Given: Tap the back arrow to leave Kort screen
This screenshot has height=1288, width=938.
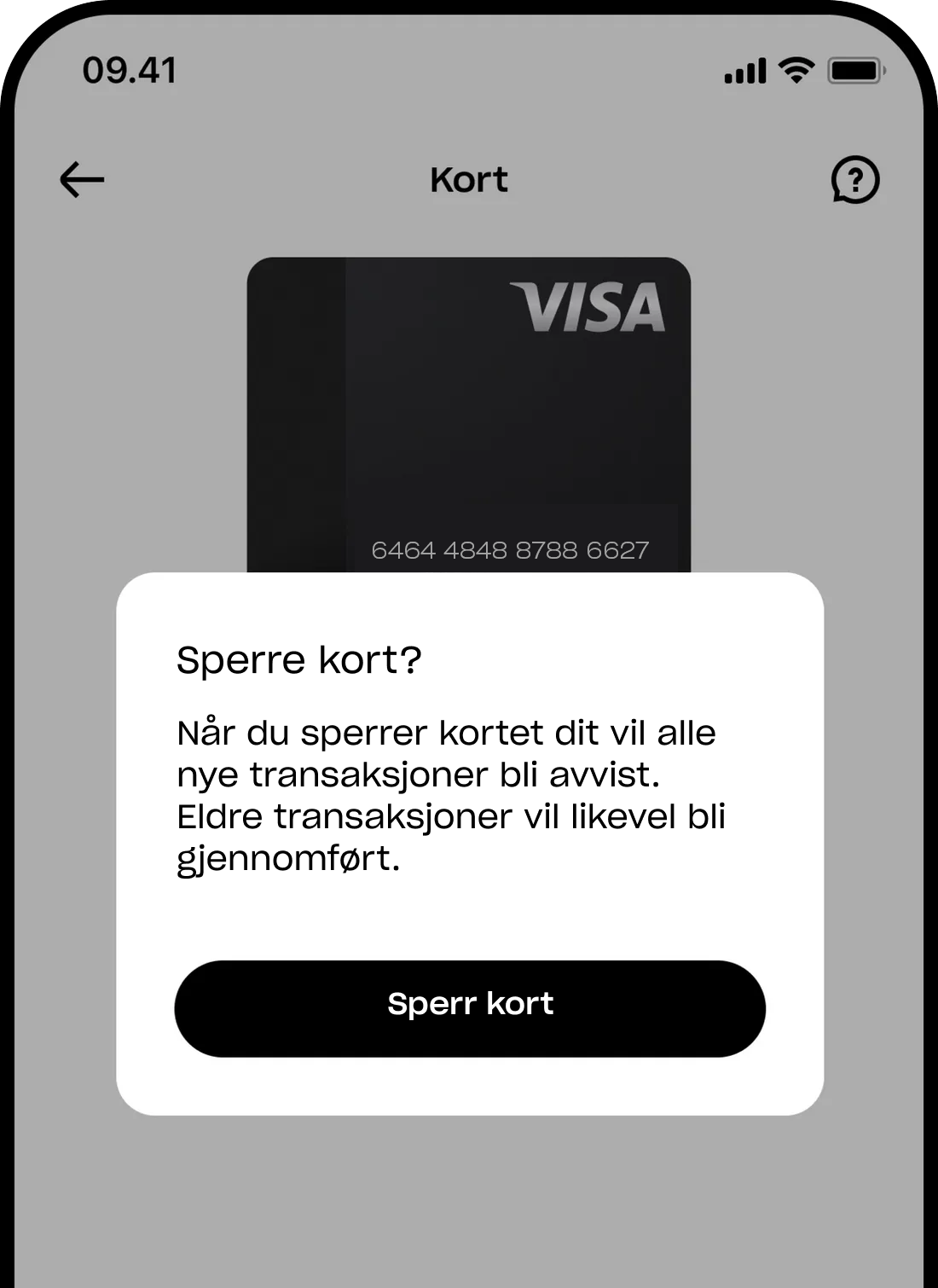Looking at the screenshot, I should pyautogui.click(x=81, y=178).
